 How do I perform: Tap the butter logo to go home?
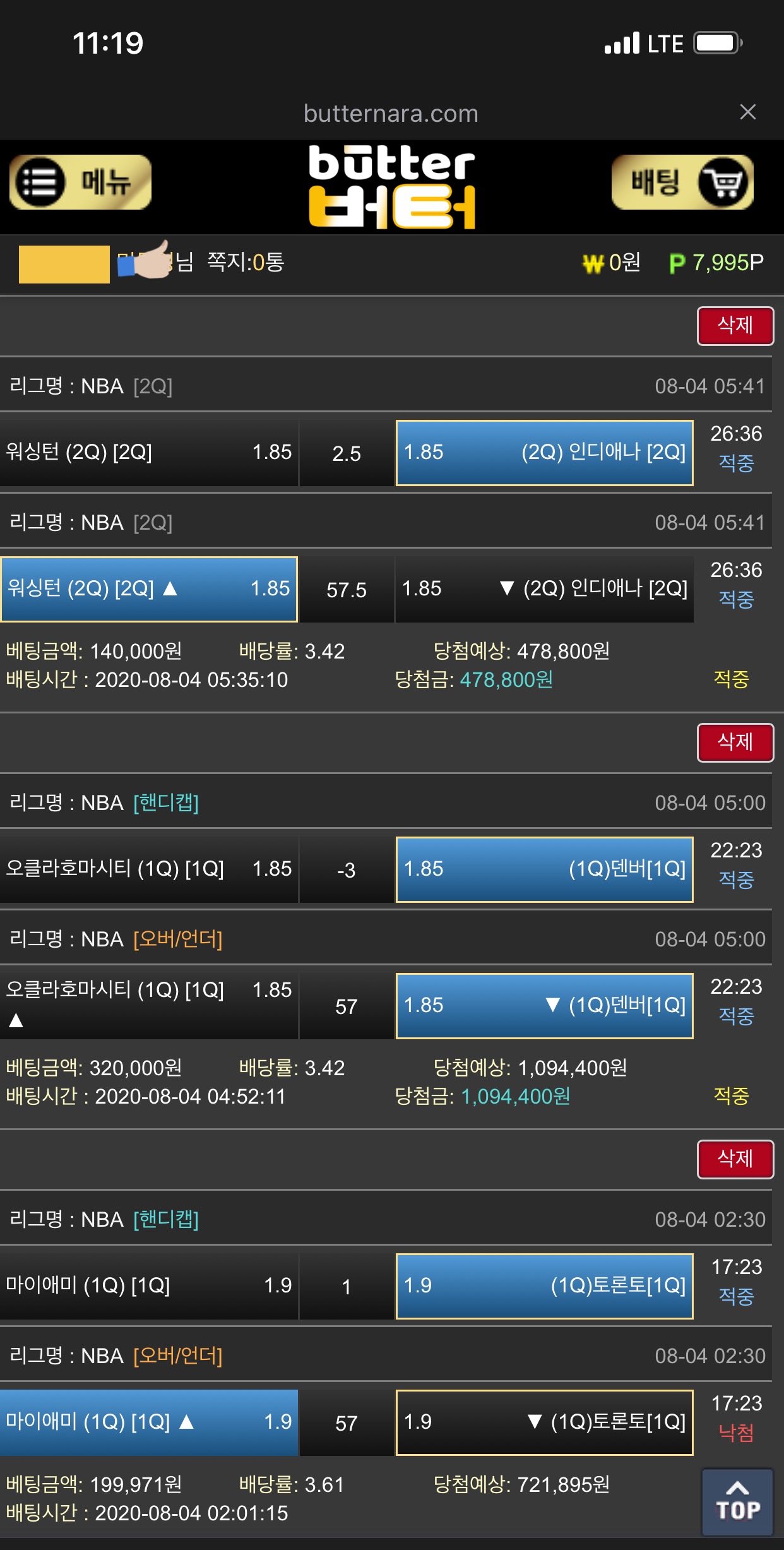coord(391,186)
